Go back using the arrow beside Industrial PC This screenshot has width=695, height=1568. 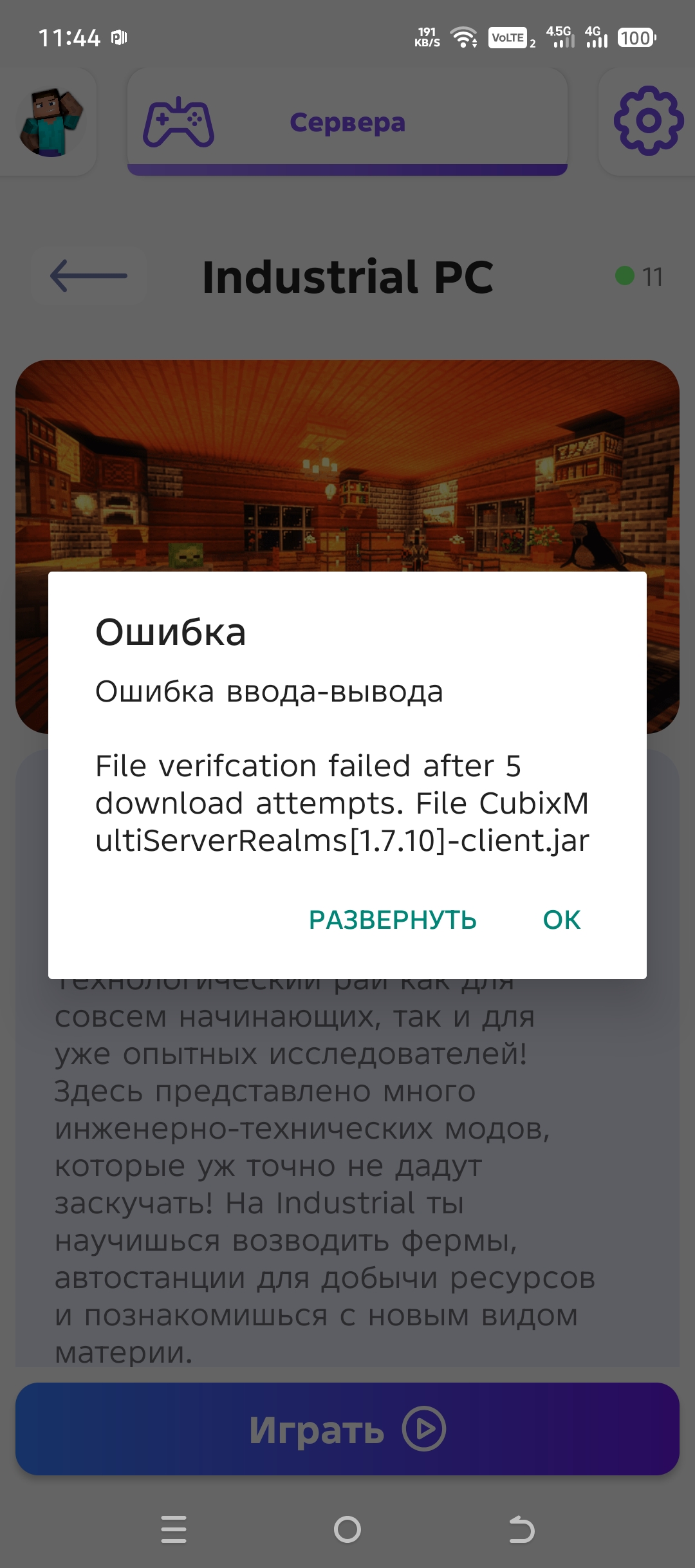89,276
